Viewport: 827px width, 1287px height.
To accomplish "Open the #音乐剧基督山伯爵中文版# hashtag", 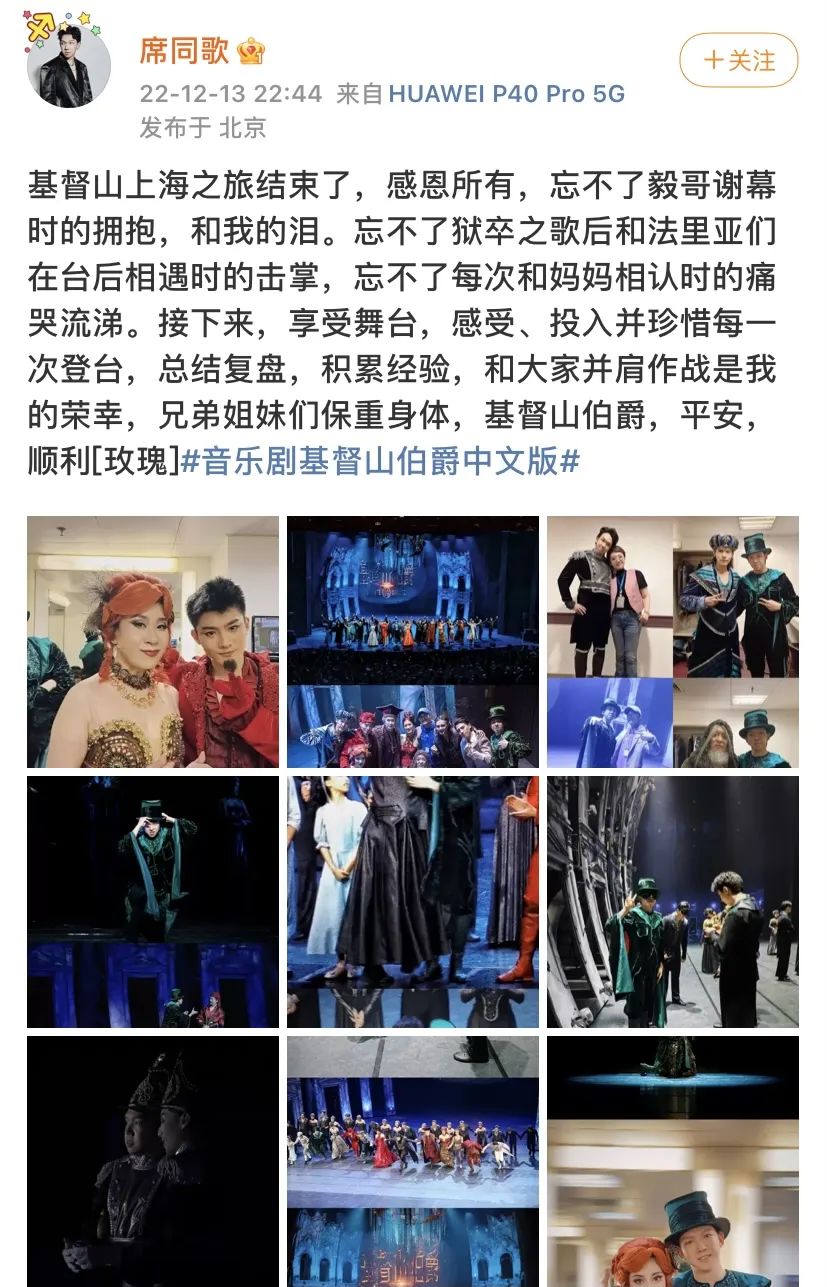I will pyautogui.click(x=380, y=461).
